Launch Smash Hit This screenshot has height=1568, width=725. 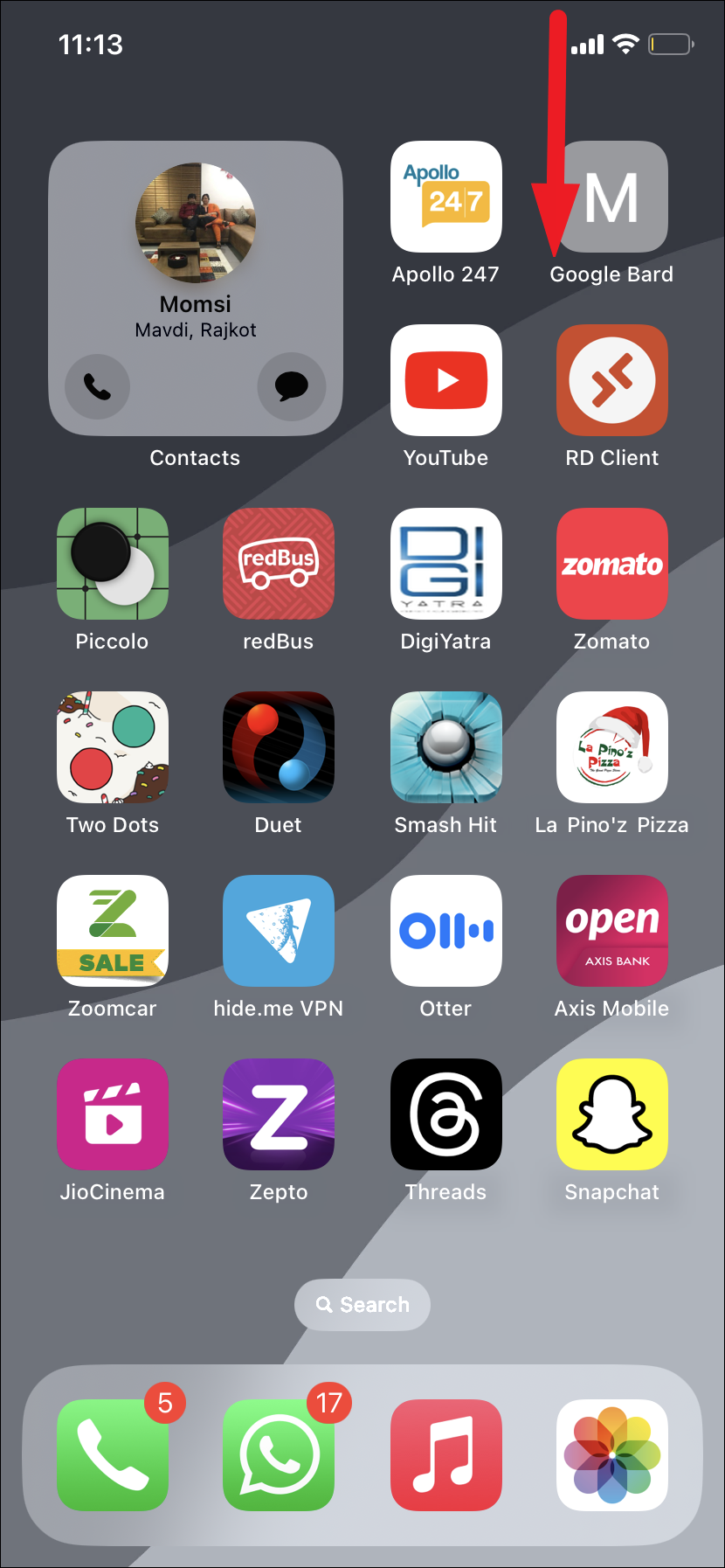(445, 747)
